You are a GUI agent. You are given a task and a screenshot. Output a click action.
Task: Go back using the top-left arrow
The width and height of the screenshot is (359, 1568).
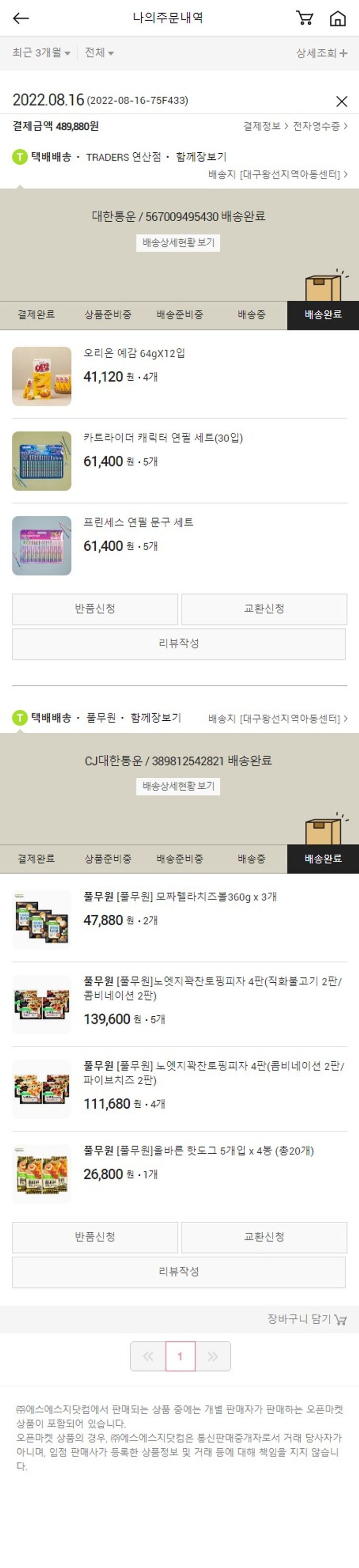[x=21, y=18]
